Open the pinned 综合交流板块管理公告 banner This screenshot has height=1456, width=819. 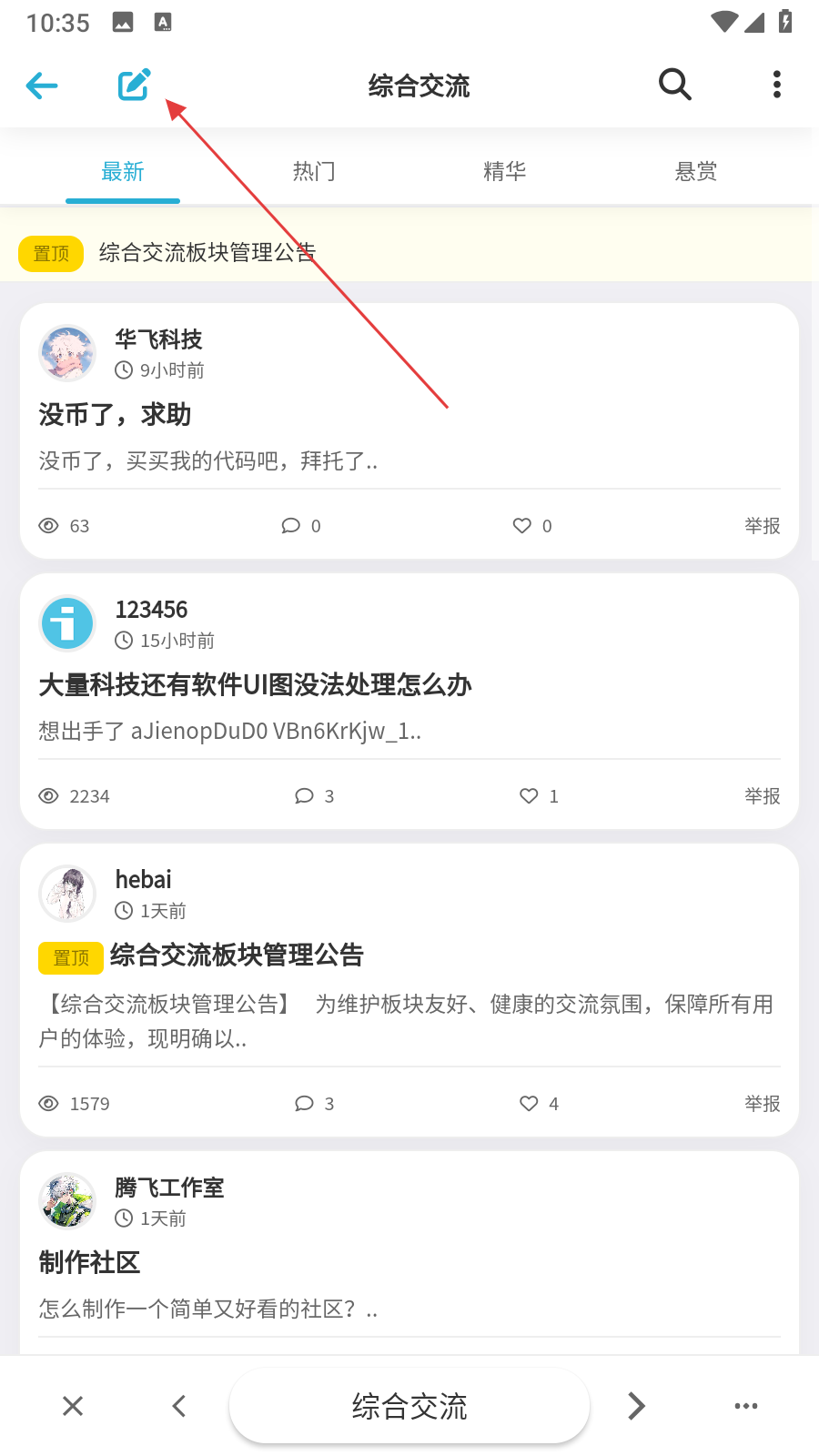click(x=207, y=252)
